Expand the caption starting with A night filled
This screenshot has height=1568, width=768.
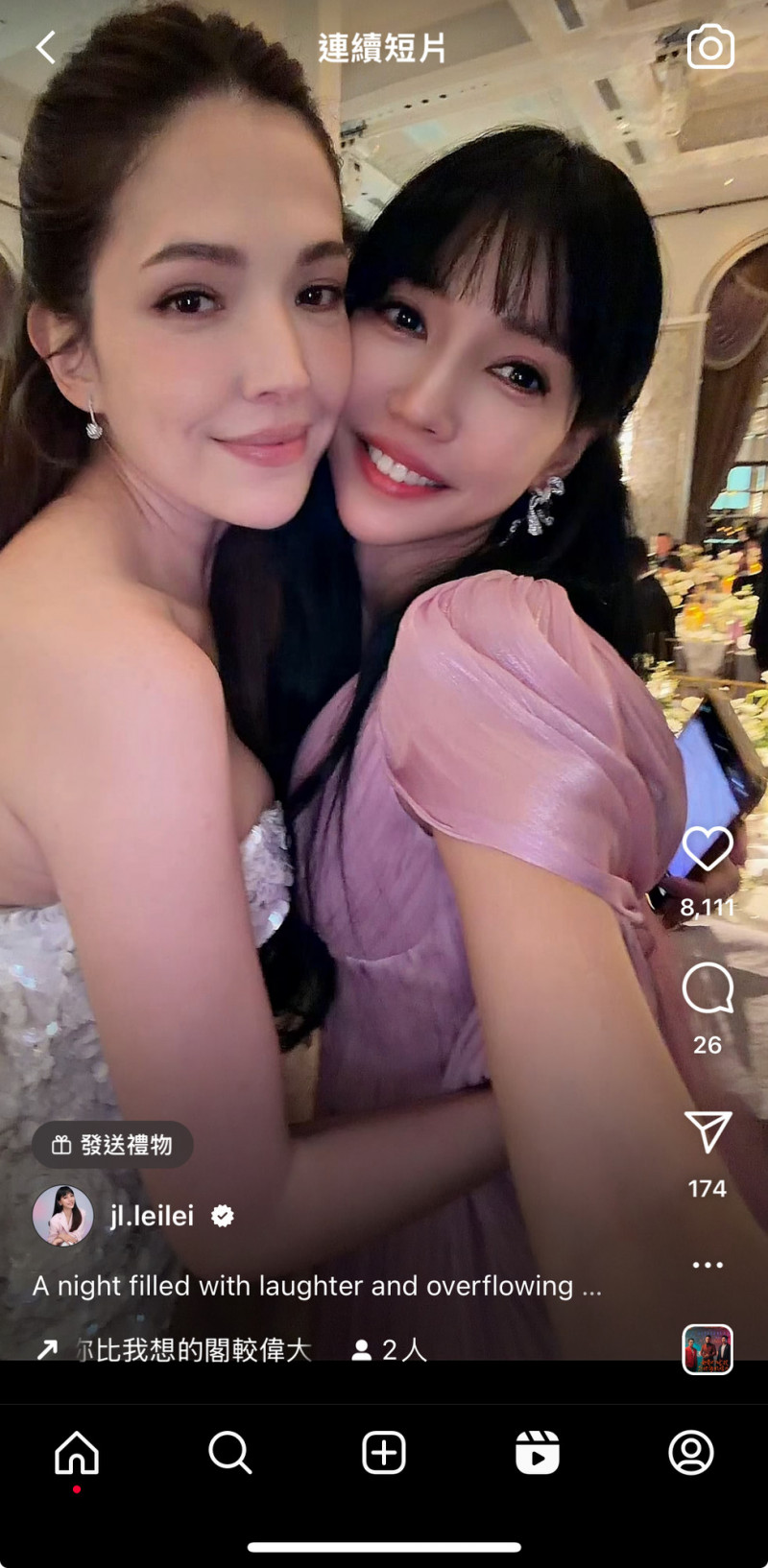click(317, 1286)
